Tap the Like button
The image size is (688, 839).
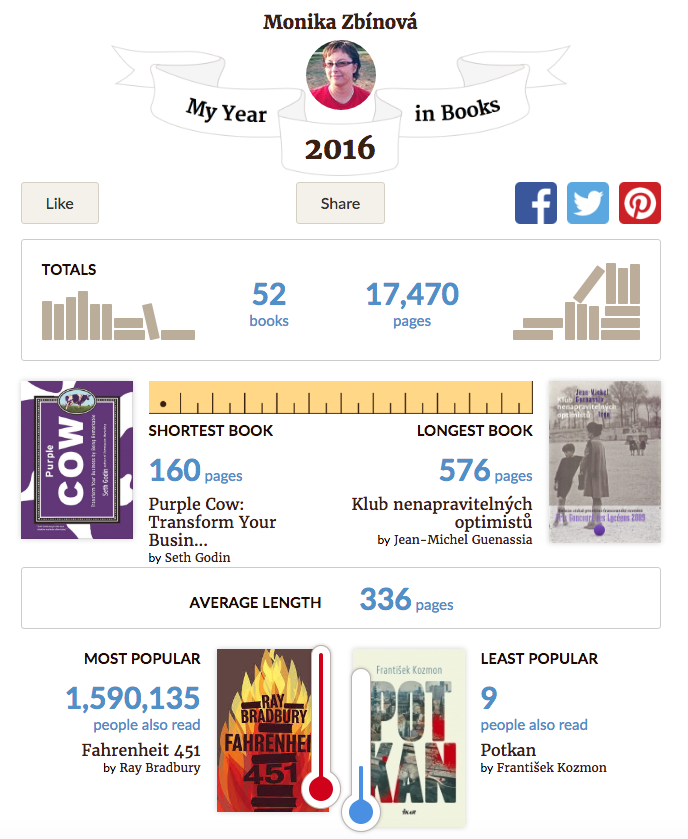point(60,203)
